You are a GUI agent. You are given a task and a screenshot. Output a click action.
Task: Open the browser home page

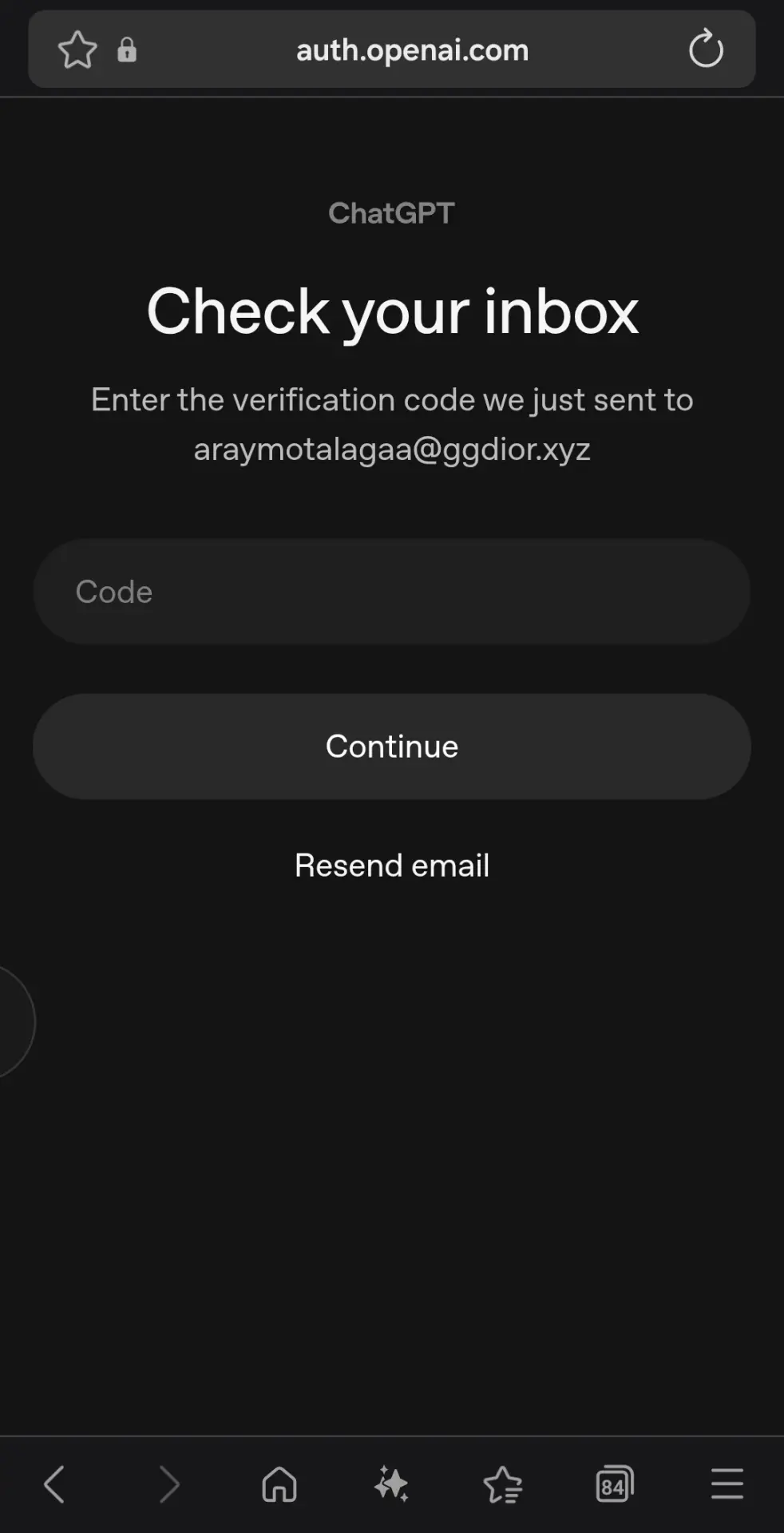click(x=279, y=1484)
